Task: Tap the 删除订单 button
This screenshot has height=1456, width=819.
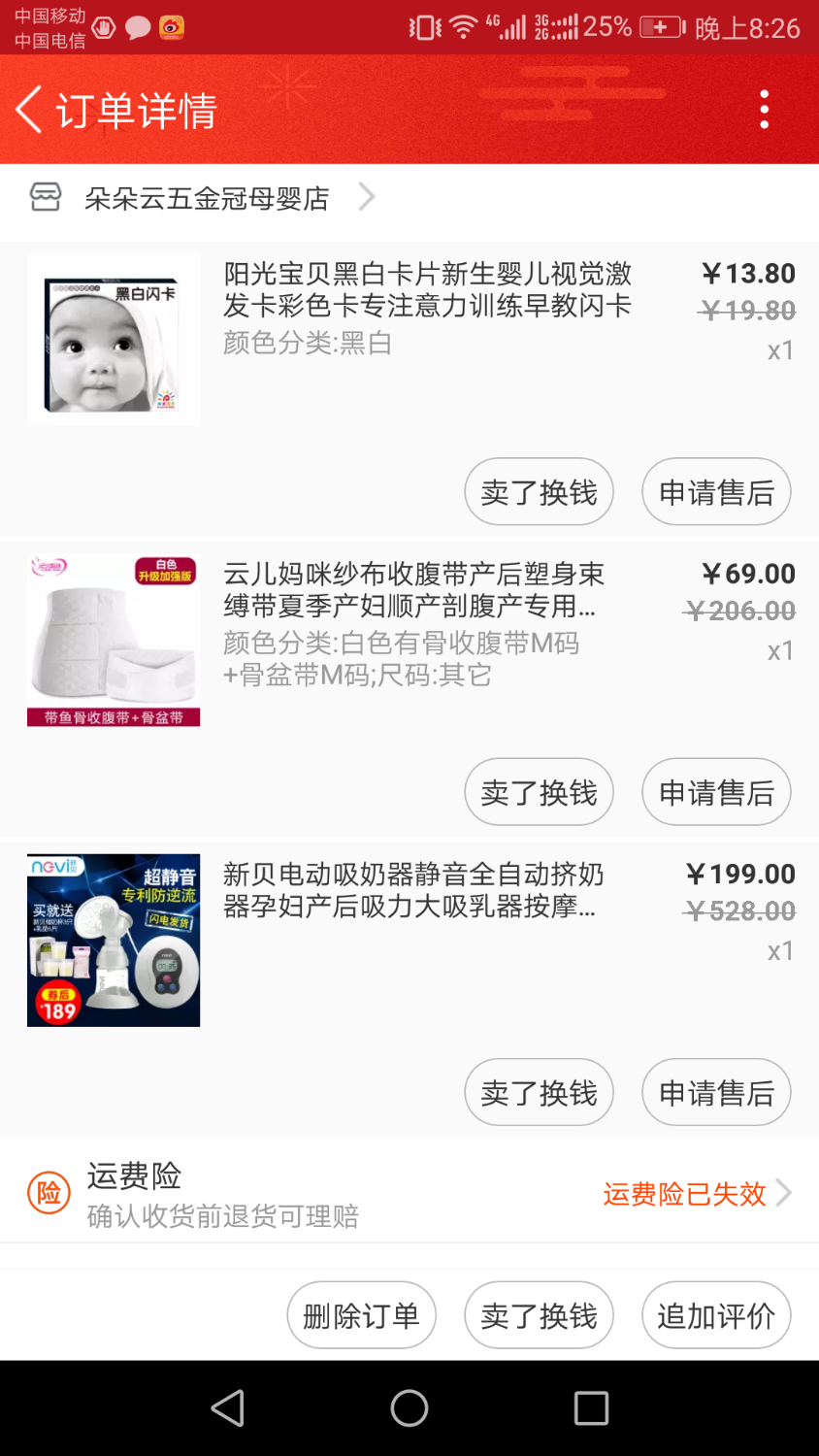Action: point(361,1315)
